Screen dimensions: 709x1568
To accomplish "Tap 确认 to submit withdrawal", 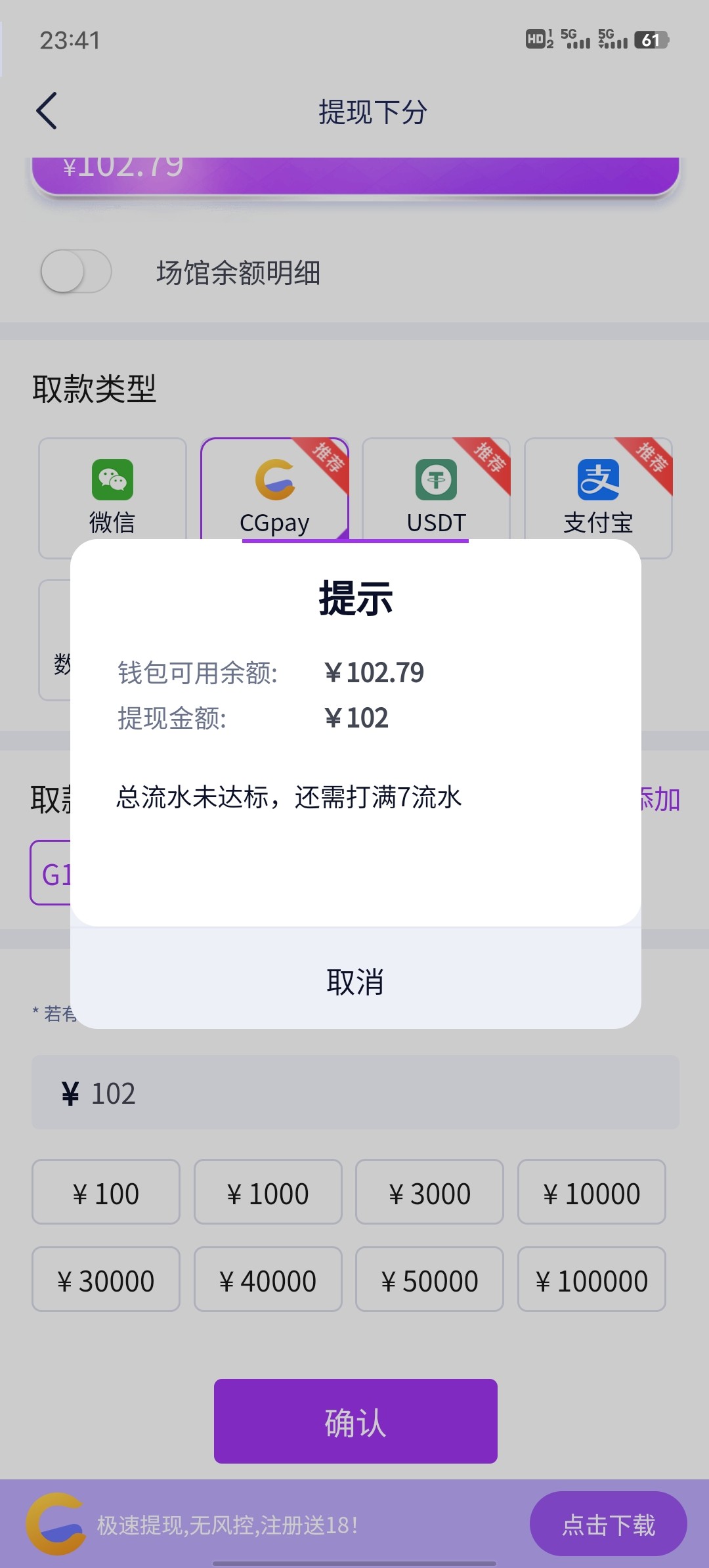I will coord(355,1422).
